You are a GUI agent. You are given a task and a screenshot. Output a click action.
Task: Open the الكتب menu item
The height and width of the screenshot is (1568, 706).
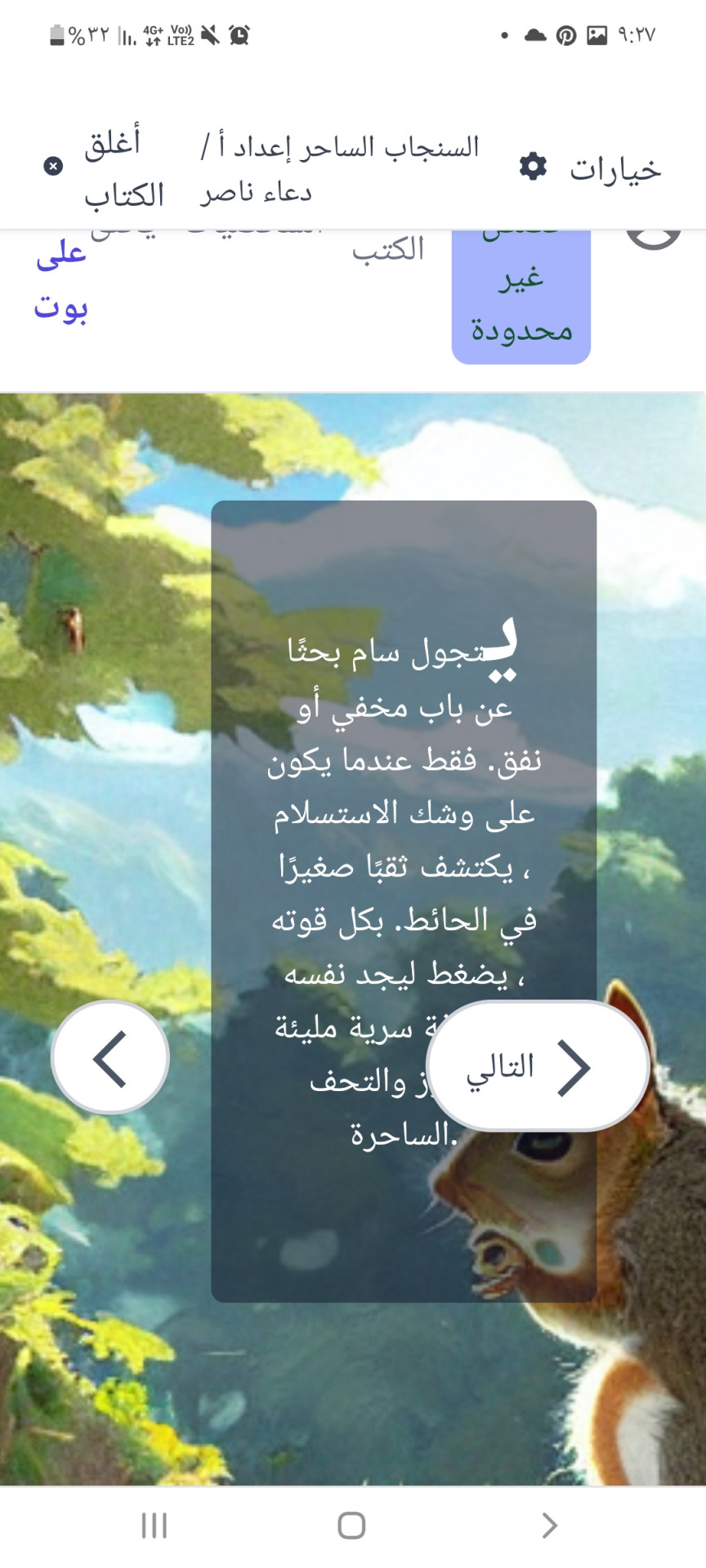point(389,250)
